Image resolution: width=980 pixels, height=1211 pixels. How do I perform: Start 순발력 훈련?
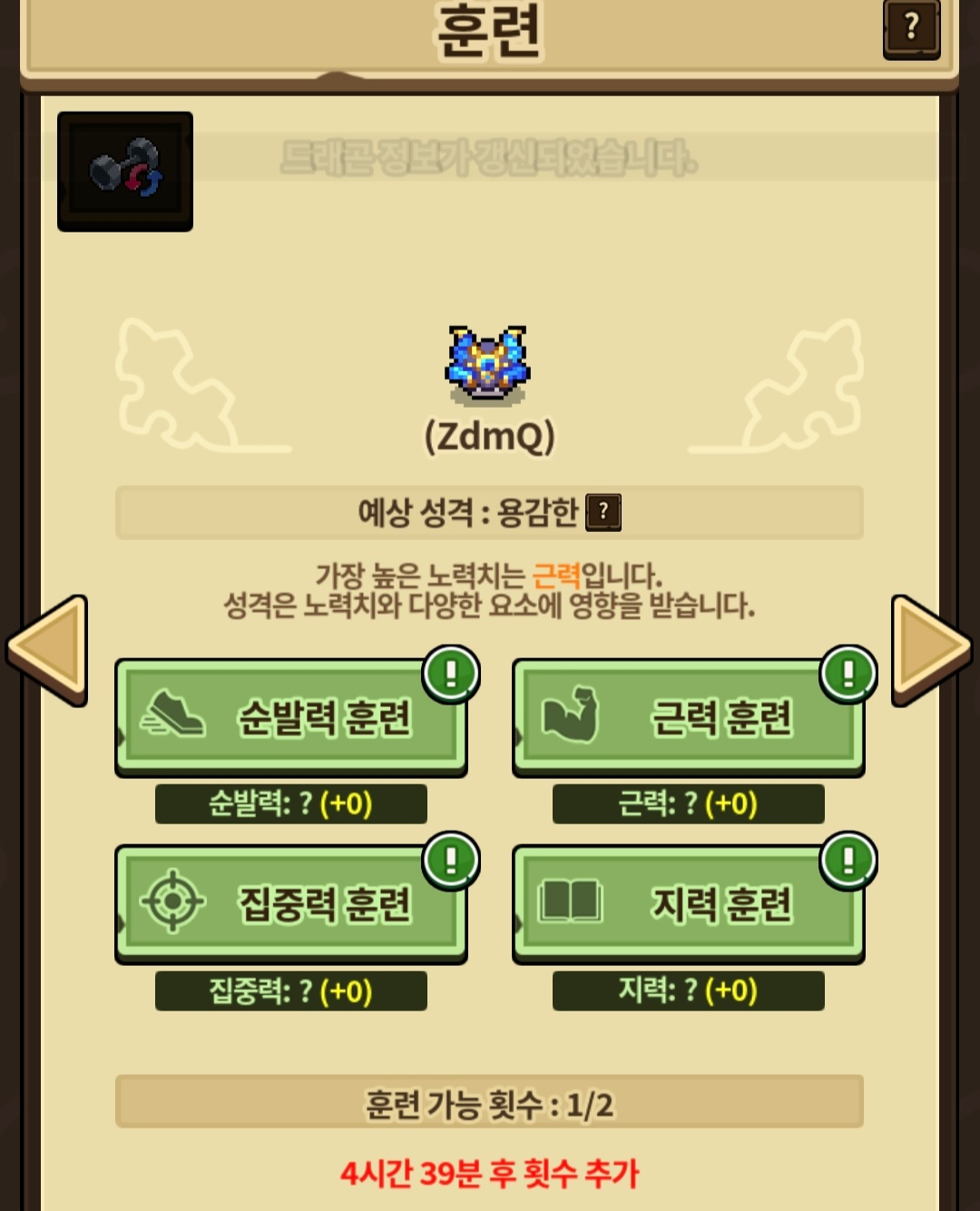(x=291, y=717)
